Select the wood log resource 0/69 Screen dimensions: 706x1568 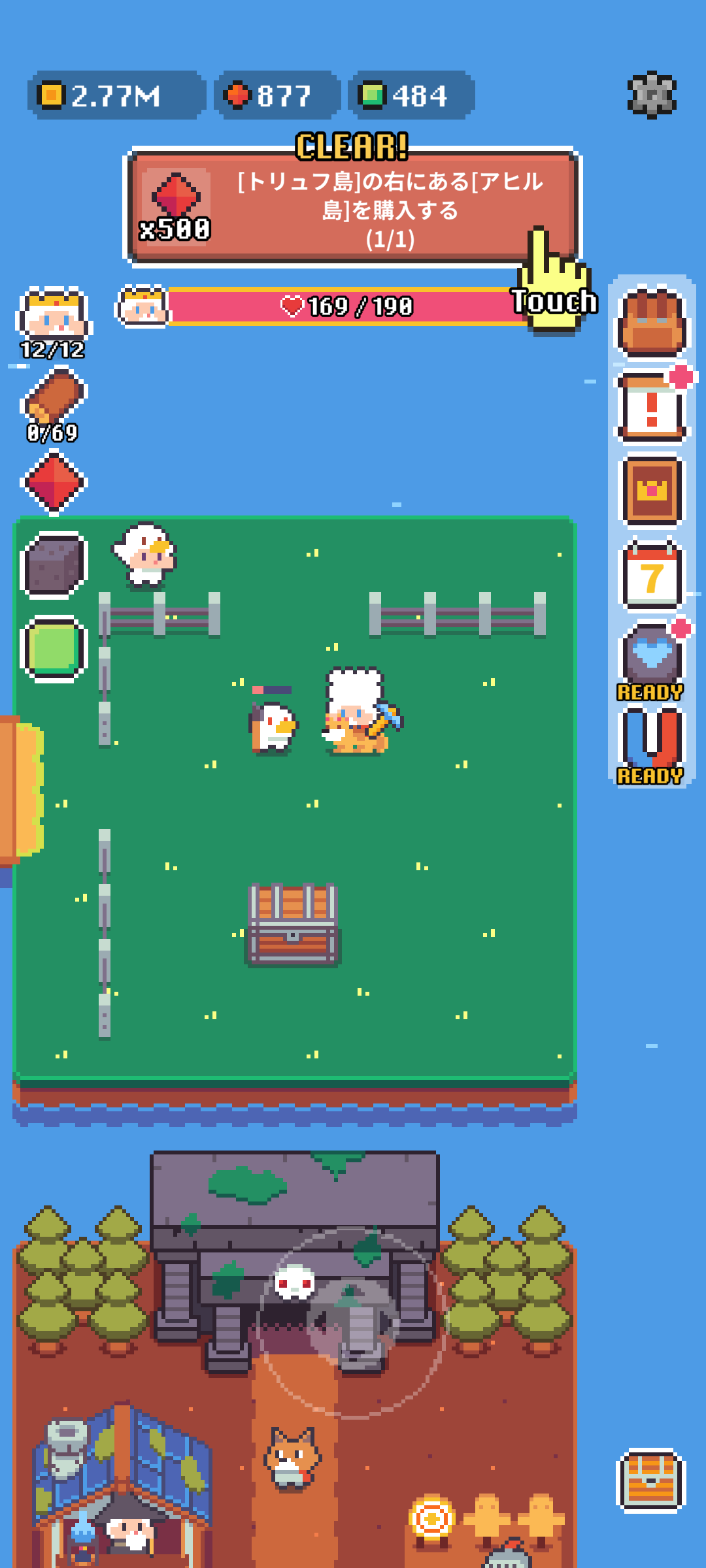tap(54, 399)
